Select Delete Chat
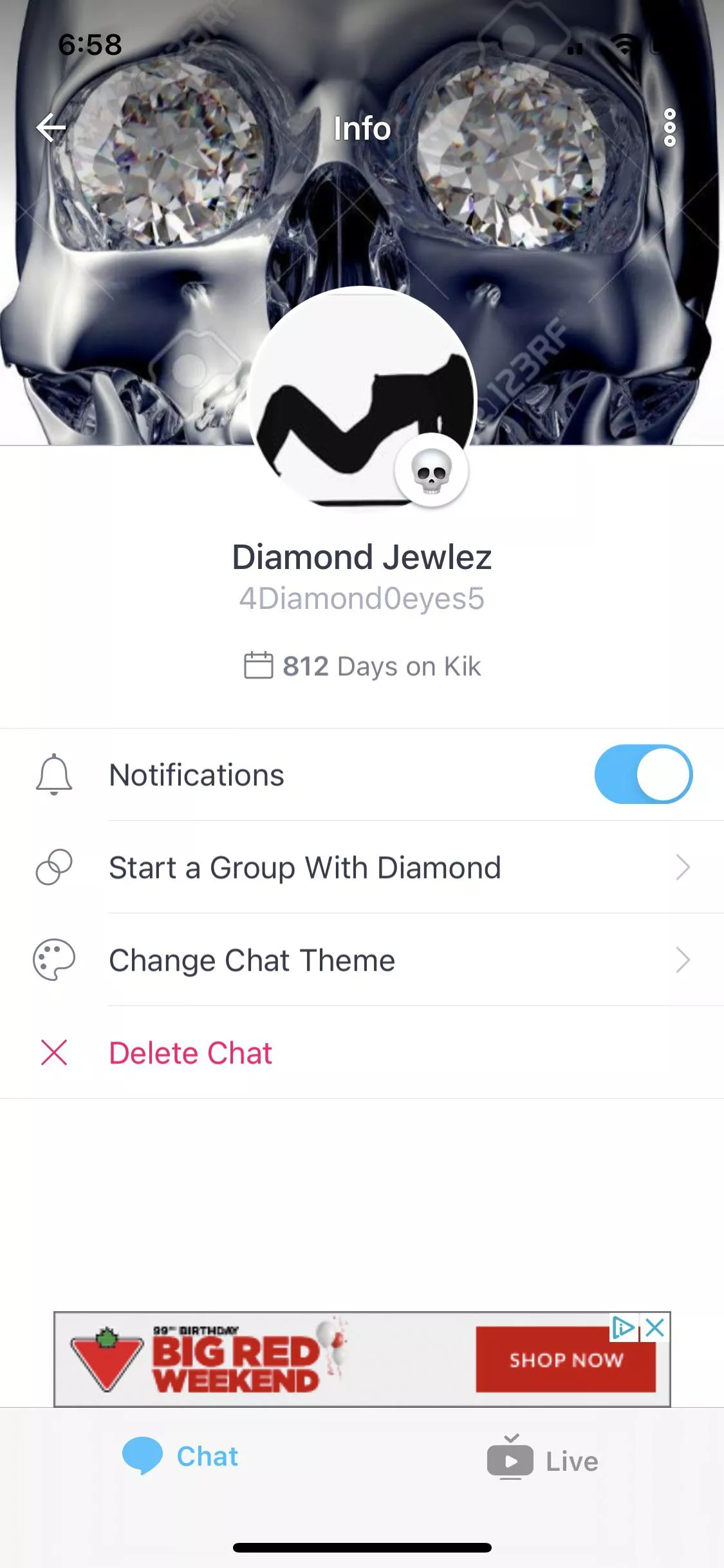The image size is (724, 1568). pyautogui.click(x=190, y=1054)
